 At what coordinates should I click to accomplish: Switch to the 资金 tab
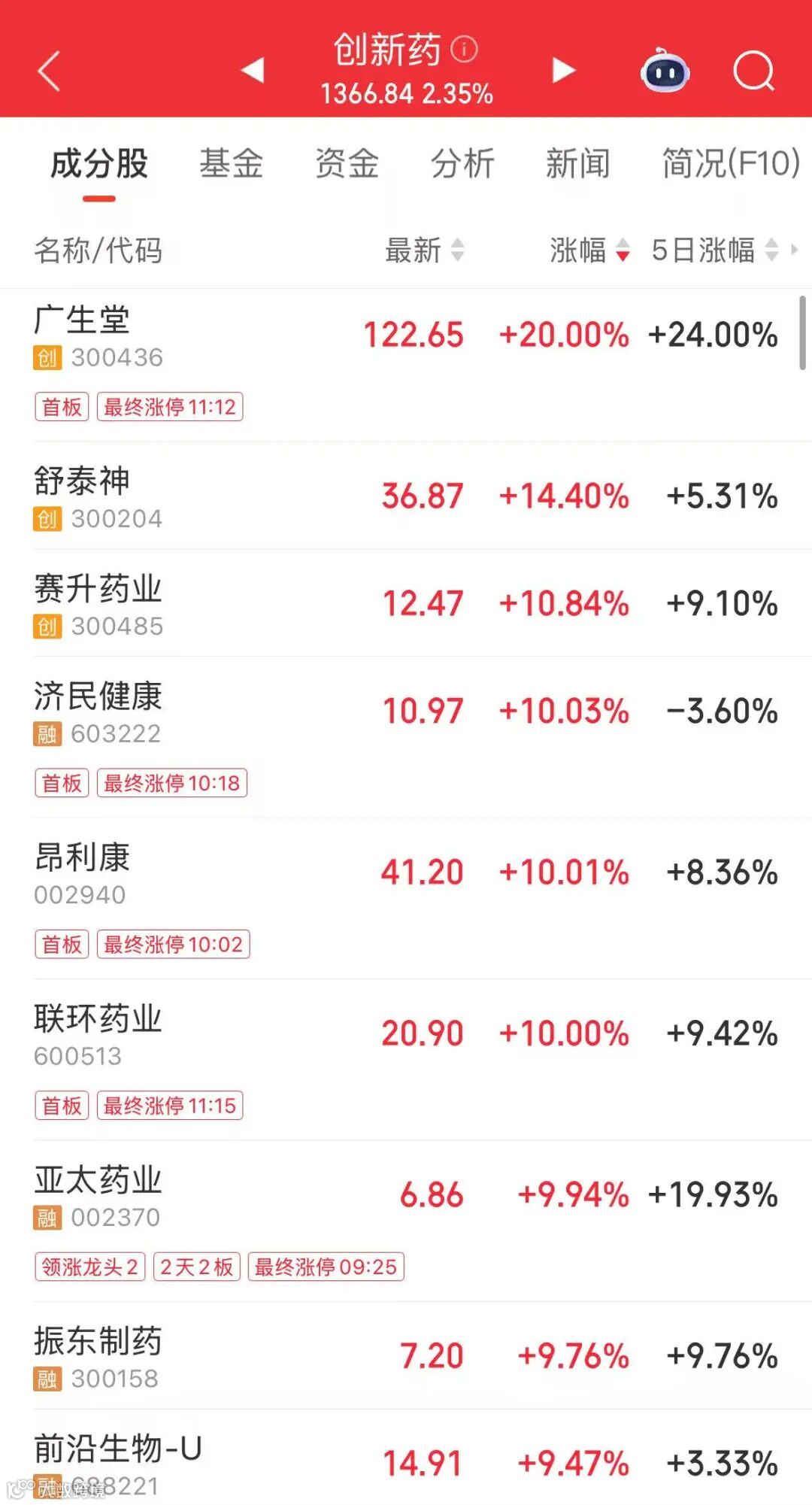coord(347,163)
